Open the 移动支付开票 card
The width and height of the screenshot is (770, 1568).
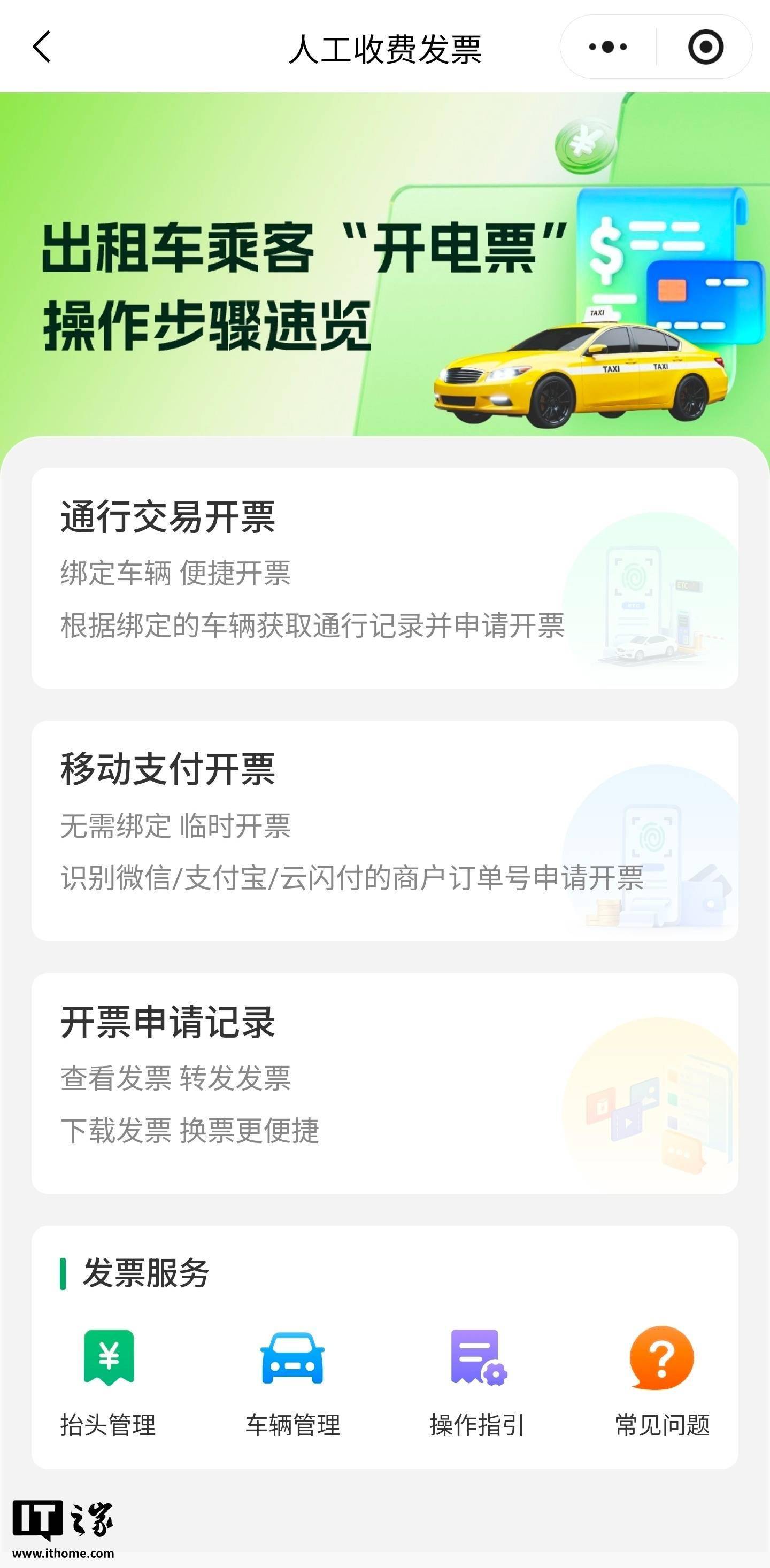[384, 834]
